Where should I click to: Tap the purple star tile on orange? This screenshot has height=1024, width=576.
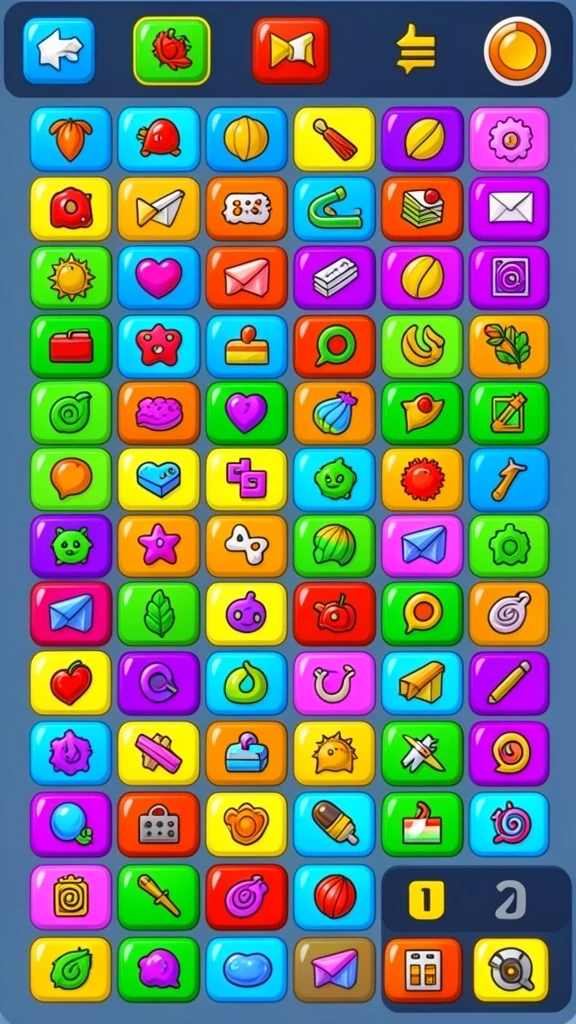(x=159, y=546)
